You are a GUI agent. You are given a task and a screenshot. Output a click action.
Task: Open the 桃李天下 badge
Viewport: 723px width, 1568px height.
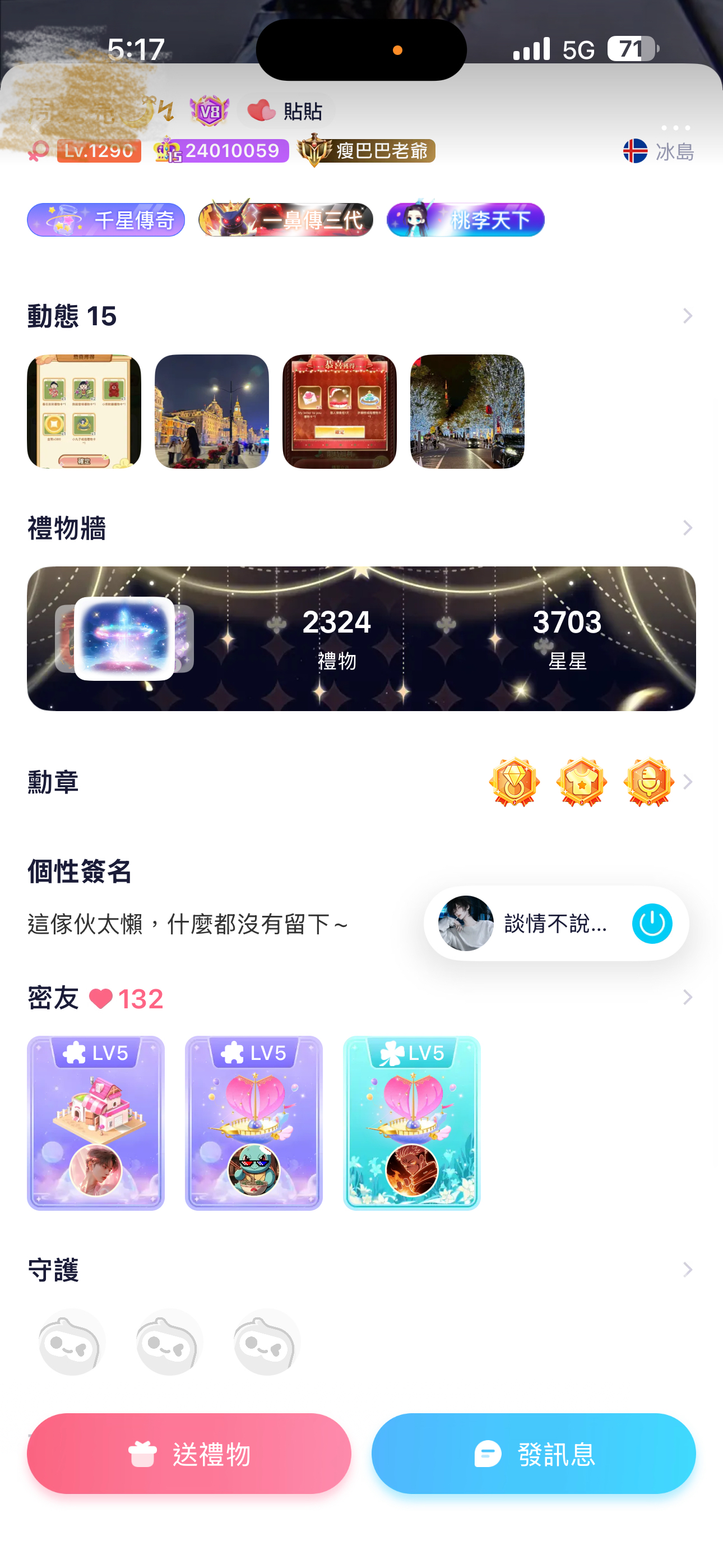[x=466, y=220]
